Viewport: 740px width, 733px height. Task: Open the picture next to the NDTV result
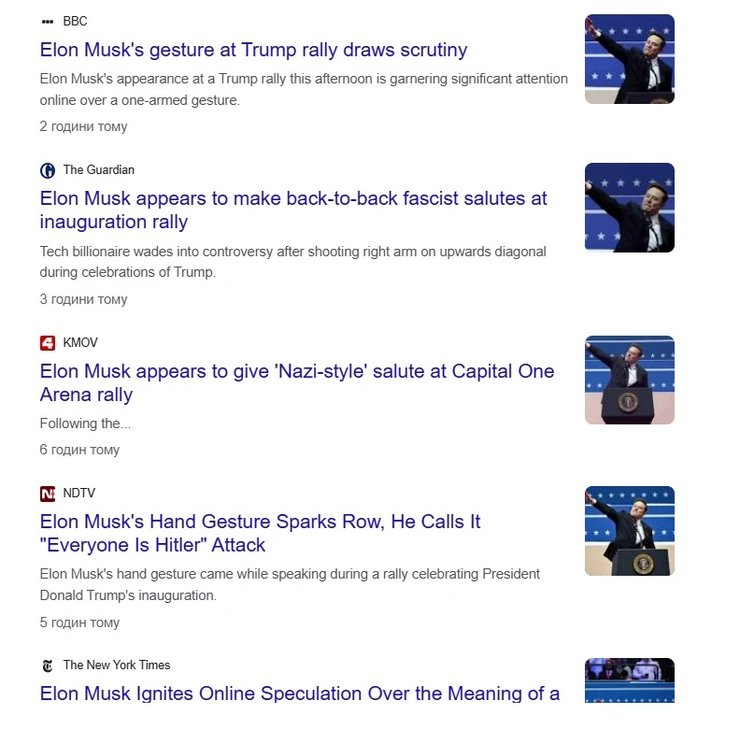(629, 531)
